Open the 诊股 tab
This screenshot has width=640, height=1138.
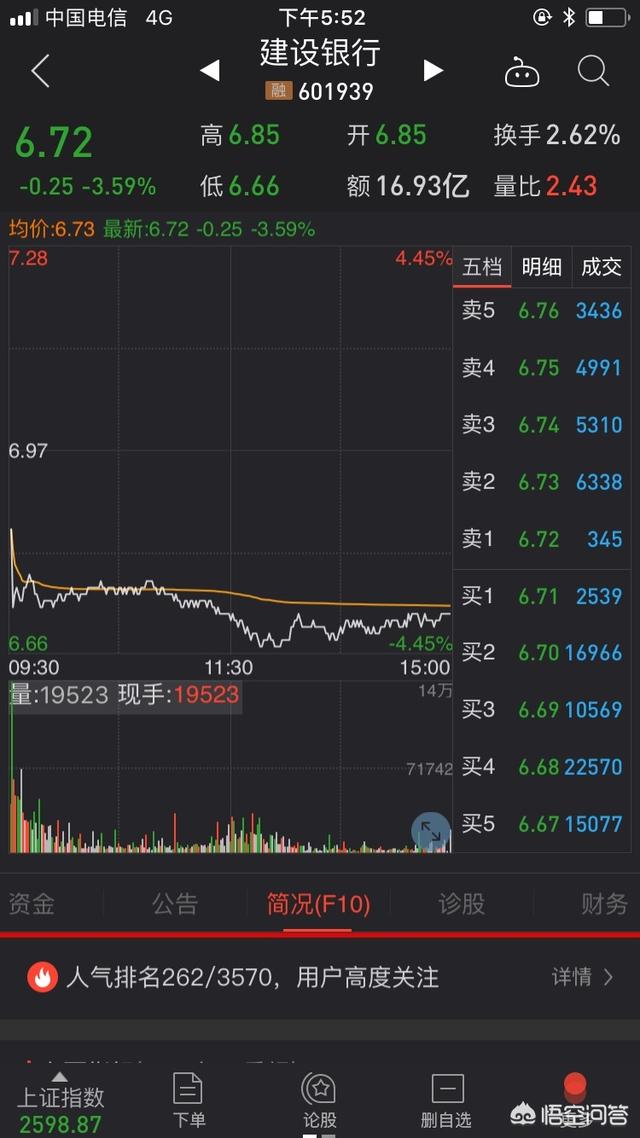(x=461, y=904)
